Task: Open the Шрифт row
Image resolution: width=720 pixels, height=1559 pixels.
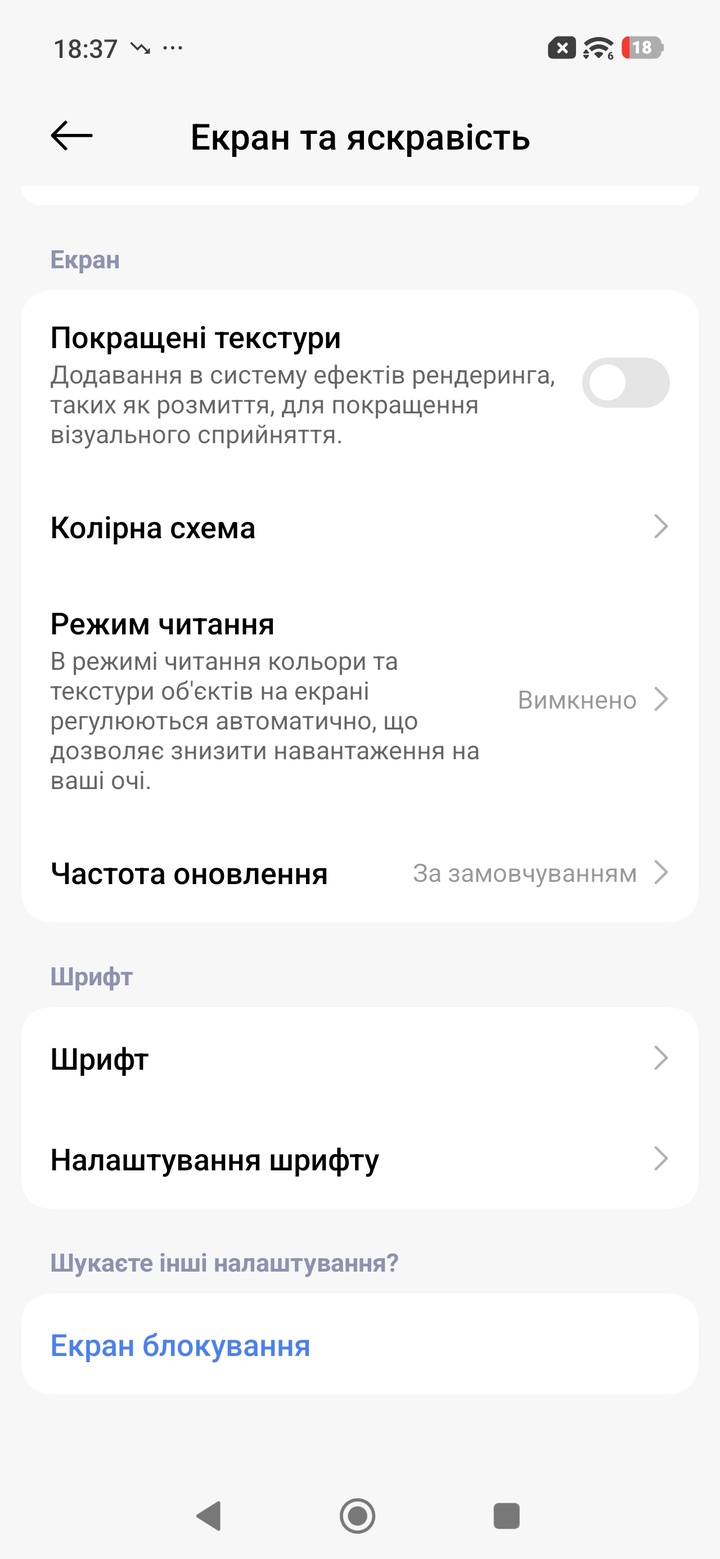Action: tap(360, 1058)
